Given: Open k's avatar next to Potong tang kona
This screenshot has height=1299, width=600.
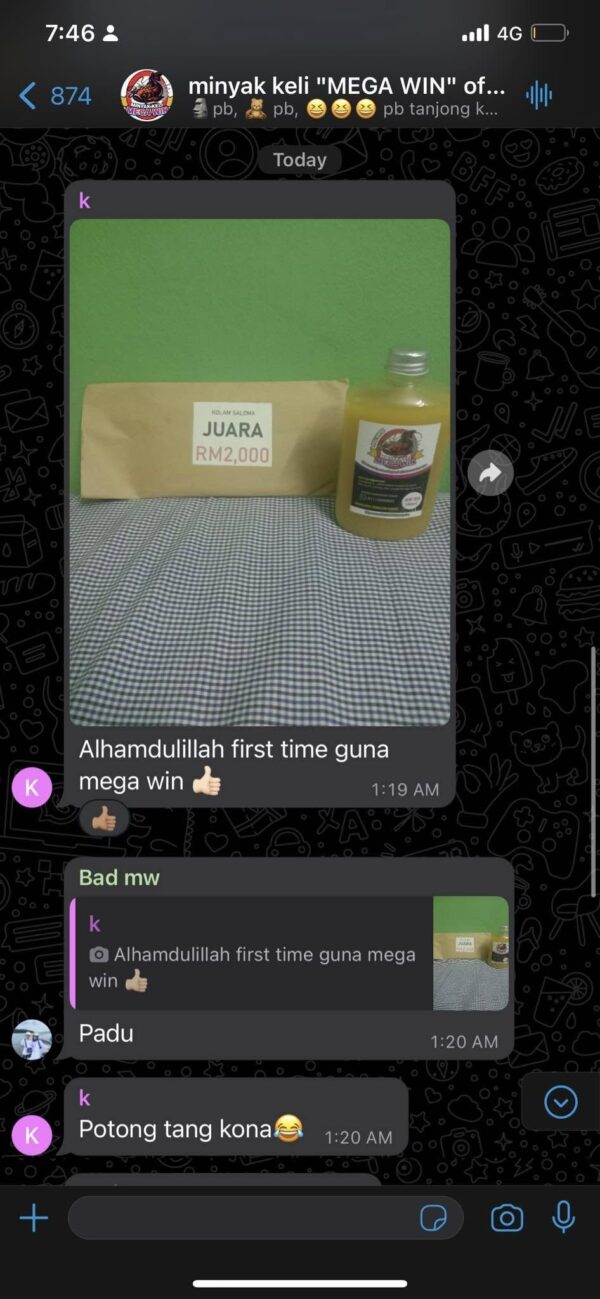Looking at the screenshot, I should (32, 1135).
